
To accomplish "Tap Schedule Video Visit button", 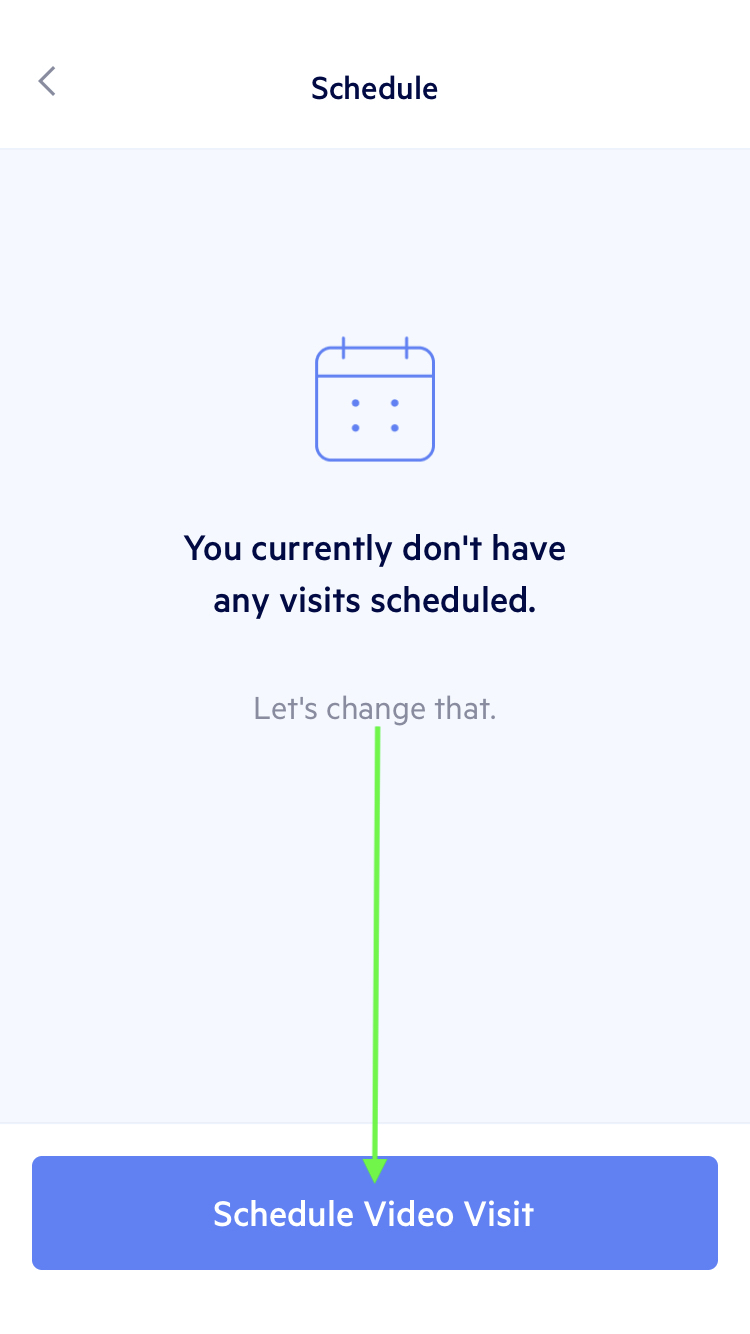I will point(374,1213).
